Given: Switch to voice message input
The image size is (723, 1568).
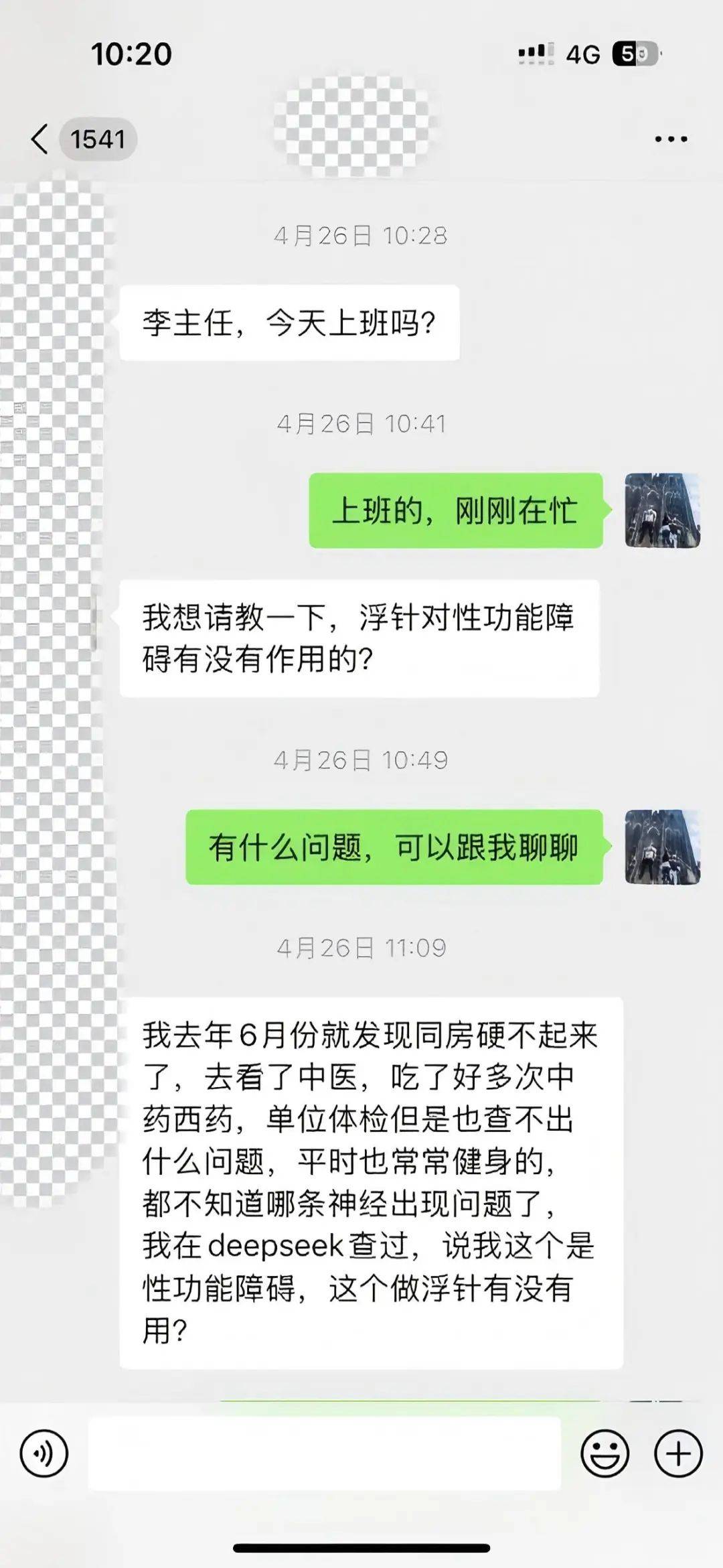Looking at the screenshot, I should (x=44, y=1453).
